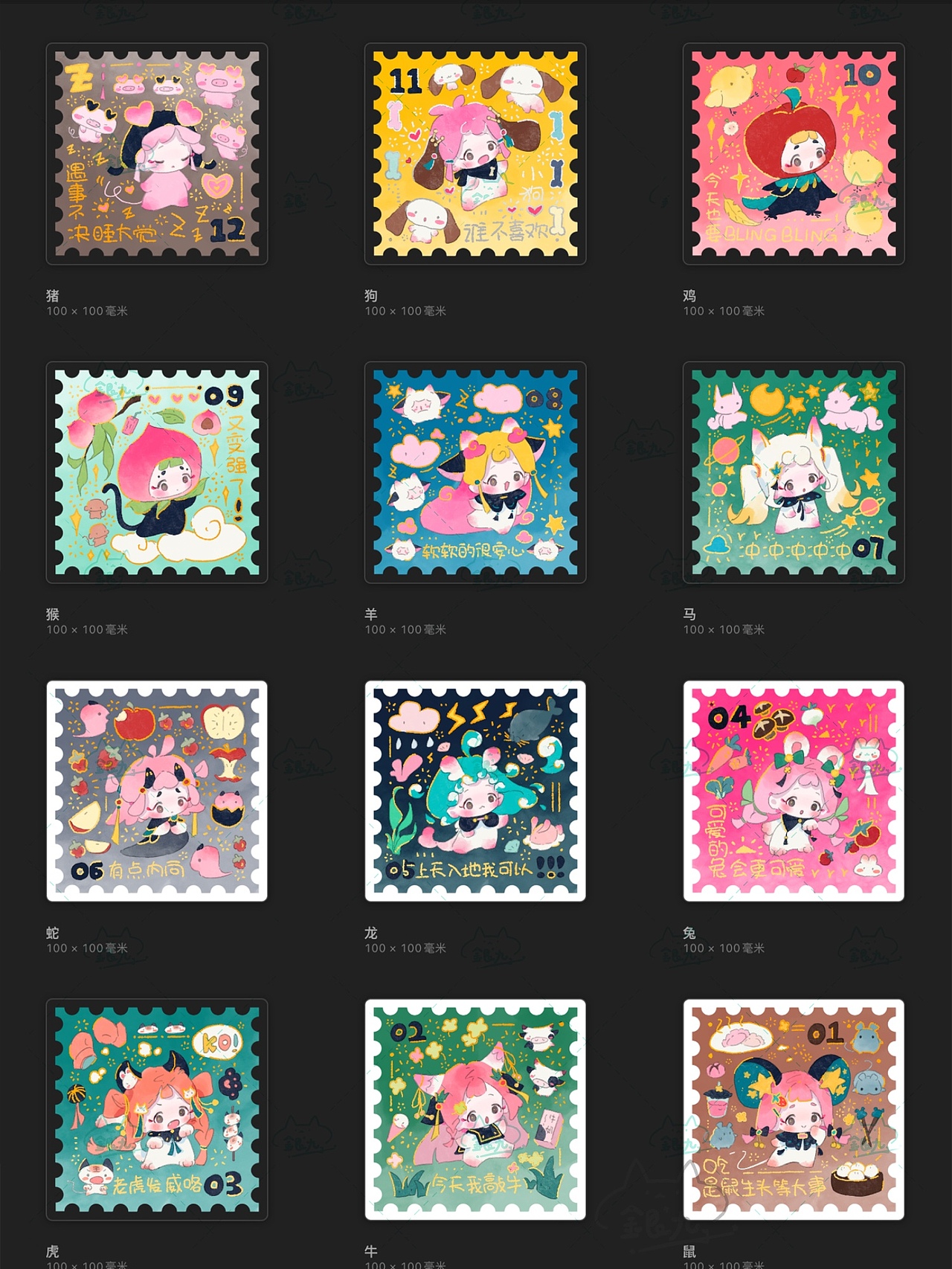Open the 牛 ox stamp artwork
Viewport: 952px width, 1269px height.
(475, 1109)
